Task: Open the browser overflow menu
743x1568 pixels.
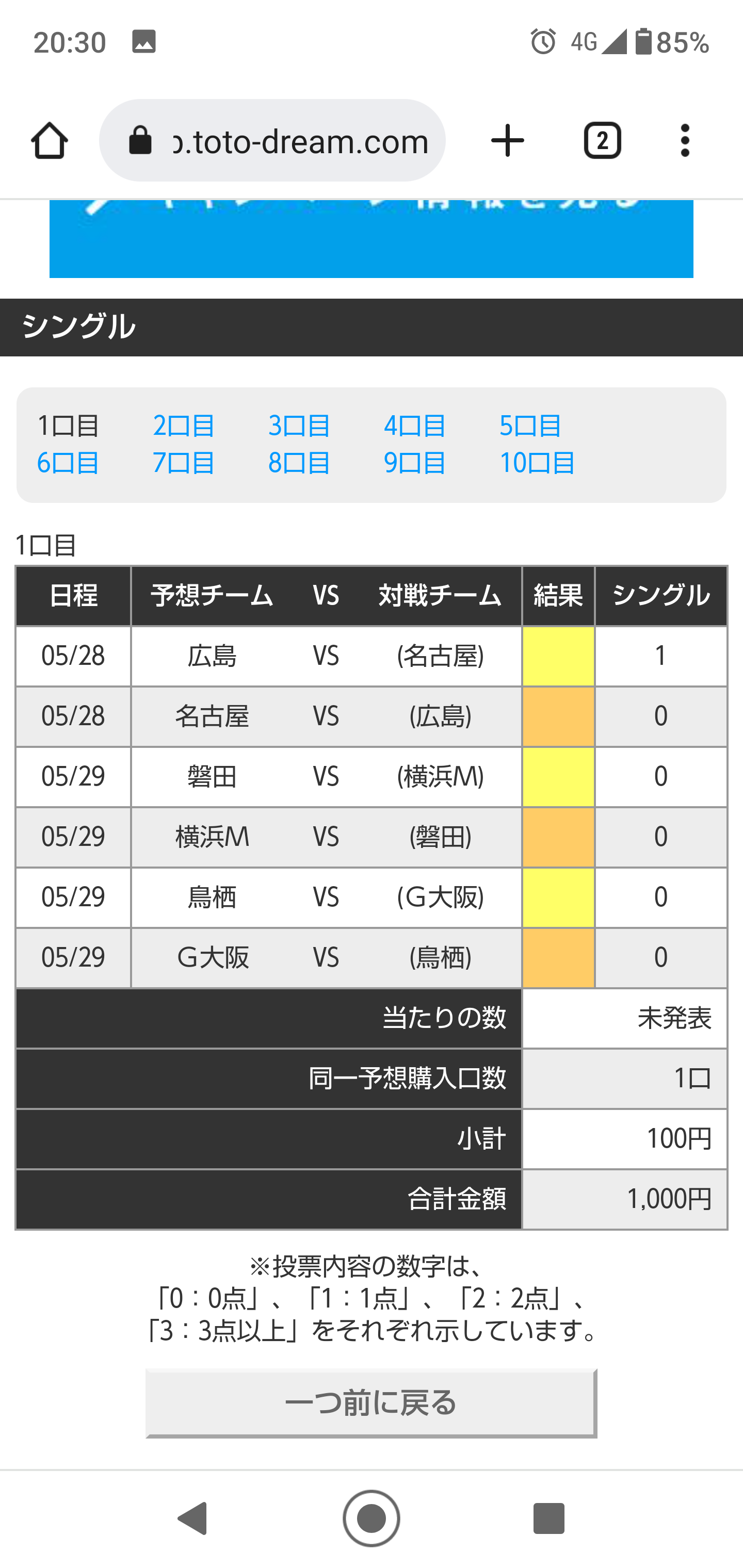Action: click(685, 141)
